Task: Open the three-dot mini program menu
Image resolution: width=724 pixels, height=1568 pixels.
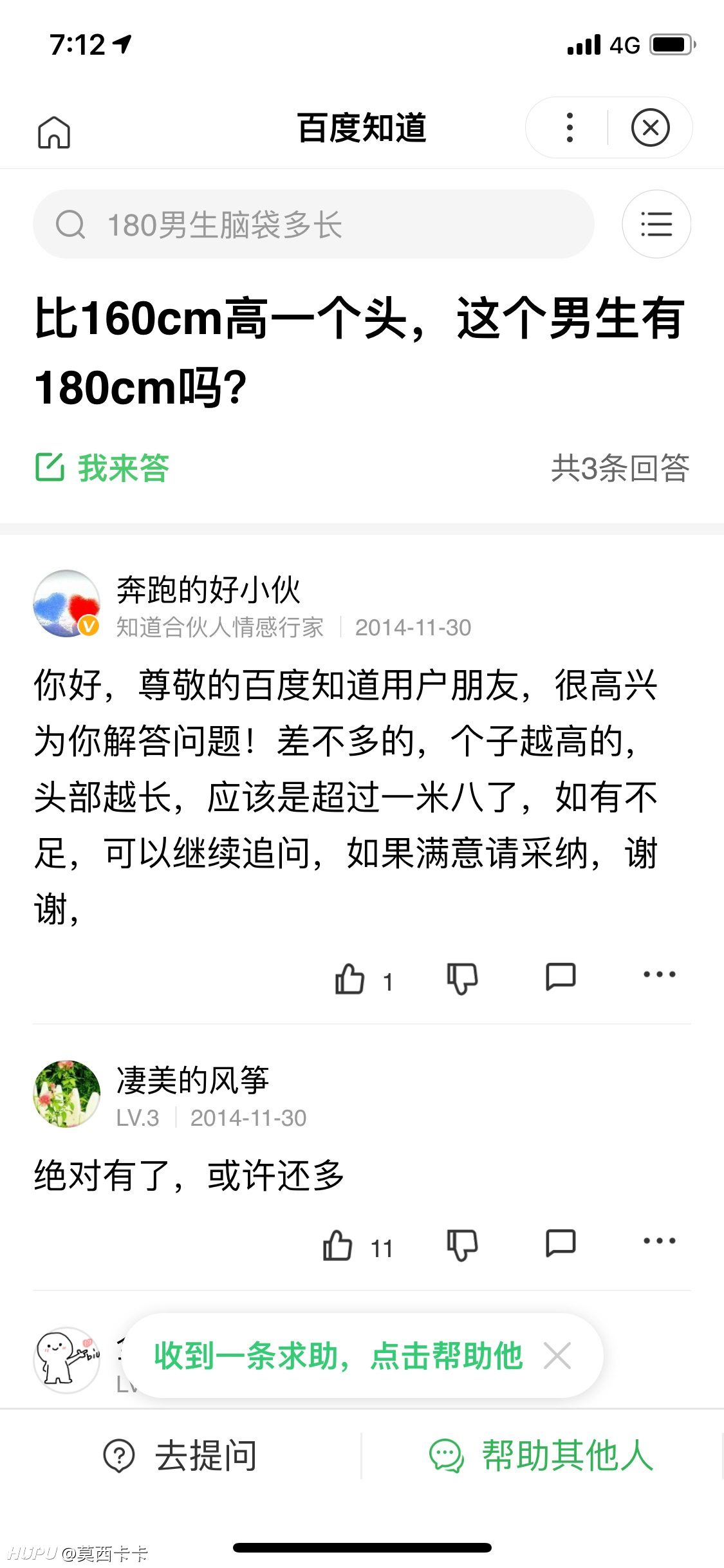Action: pos(570,127)
